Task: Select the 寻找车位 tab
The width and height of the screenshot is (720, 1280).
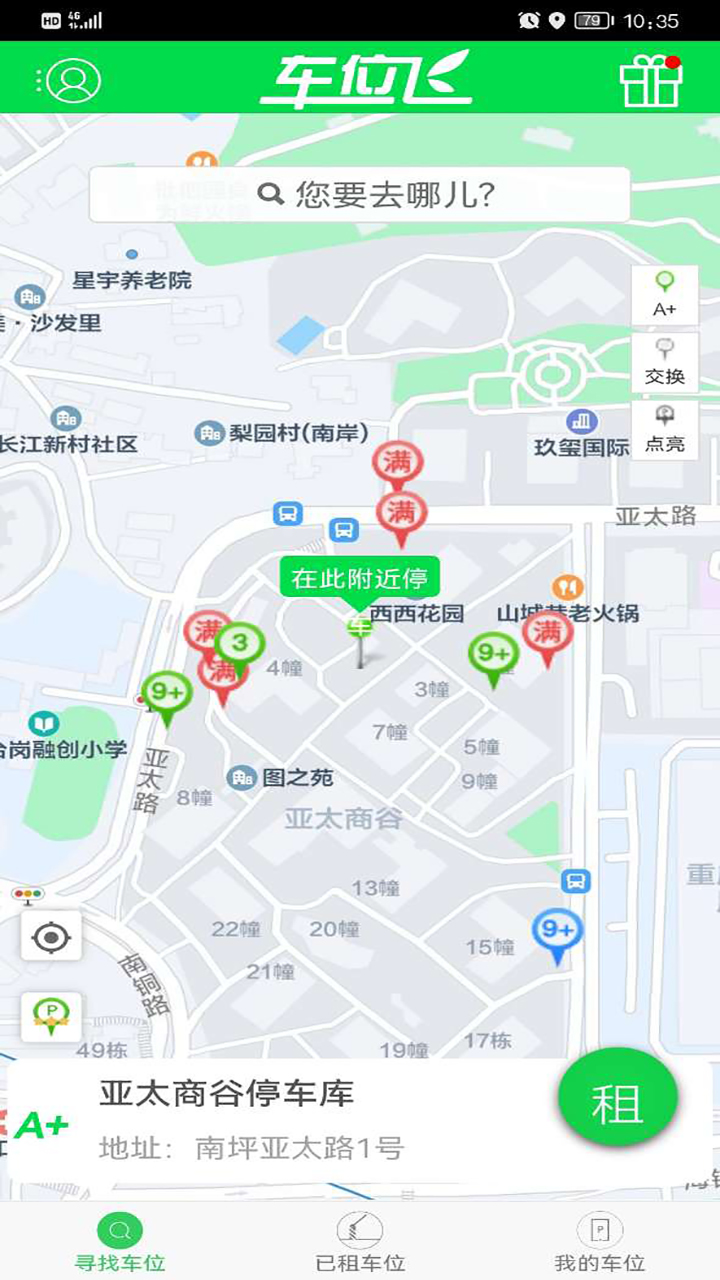Action: (x=120, y=1242)
